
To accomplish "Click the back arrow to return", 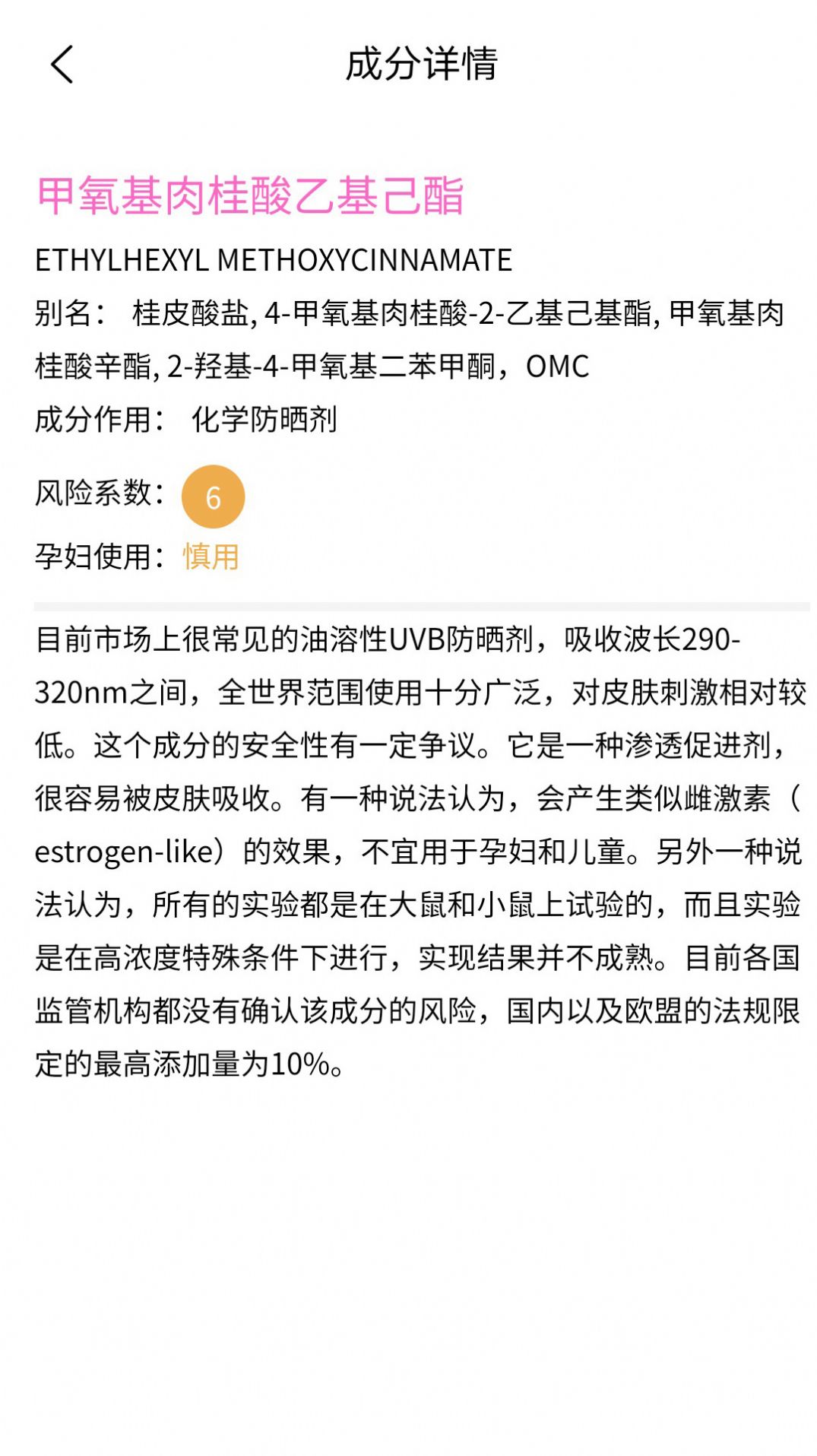I will (x=61, y=66).
